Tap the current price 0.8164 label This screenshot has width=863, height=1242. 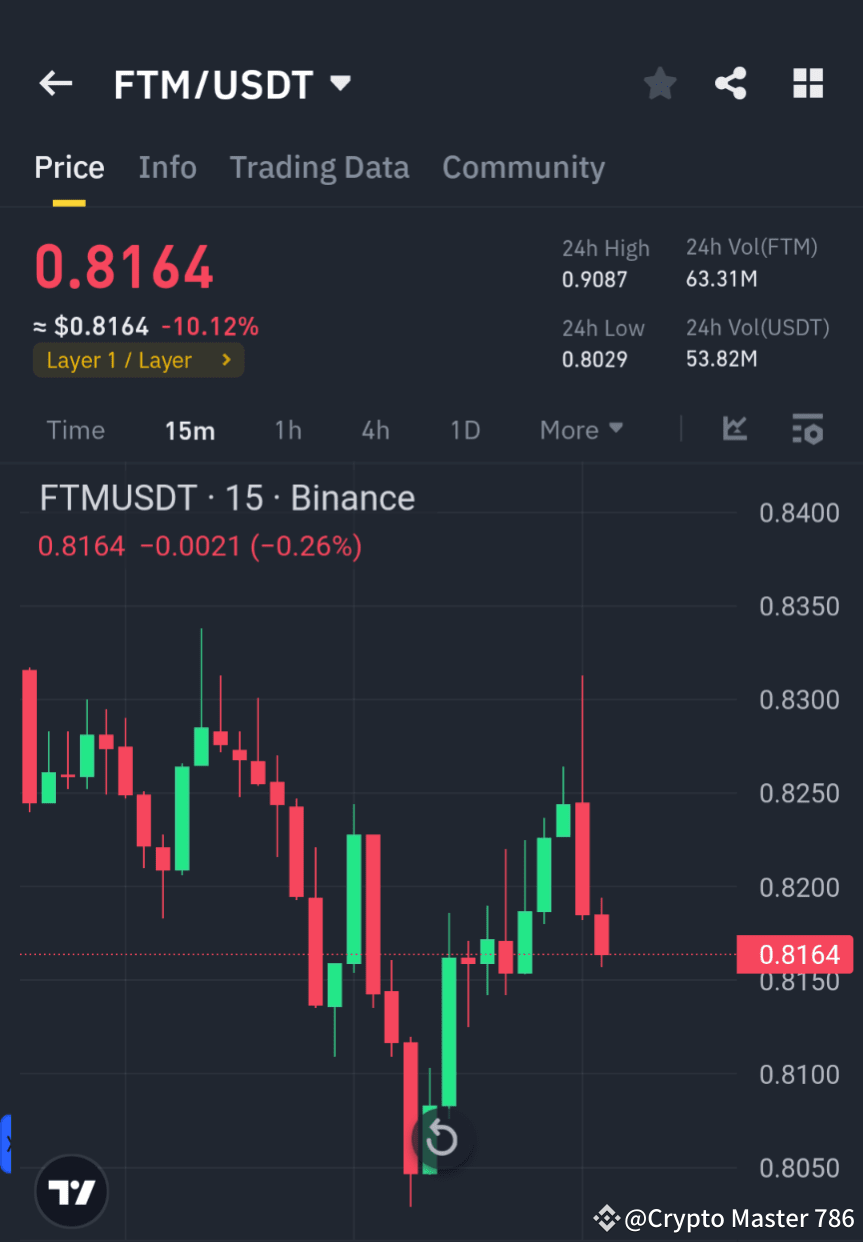[123, 267]
